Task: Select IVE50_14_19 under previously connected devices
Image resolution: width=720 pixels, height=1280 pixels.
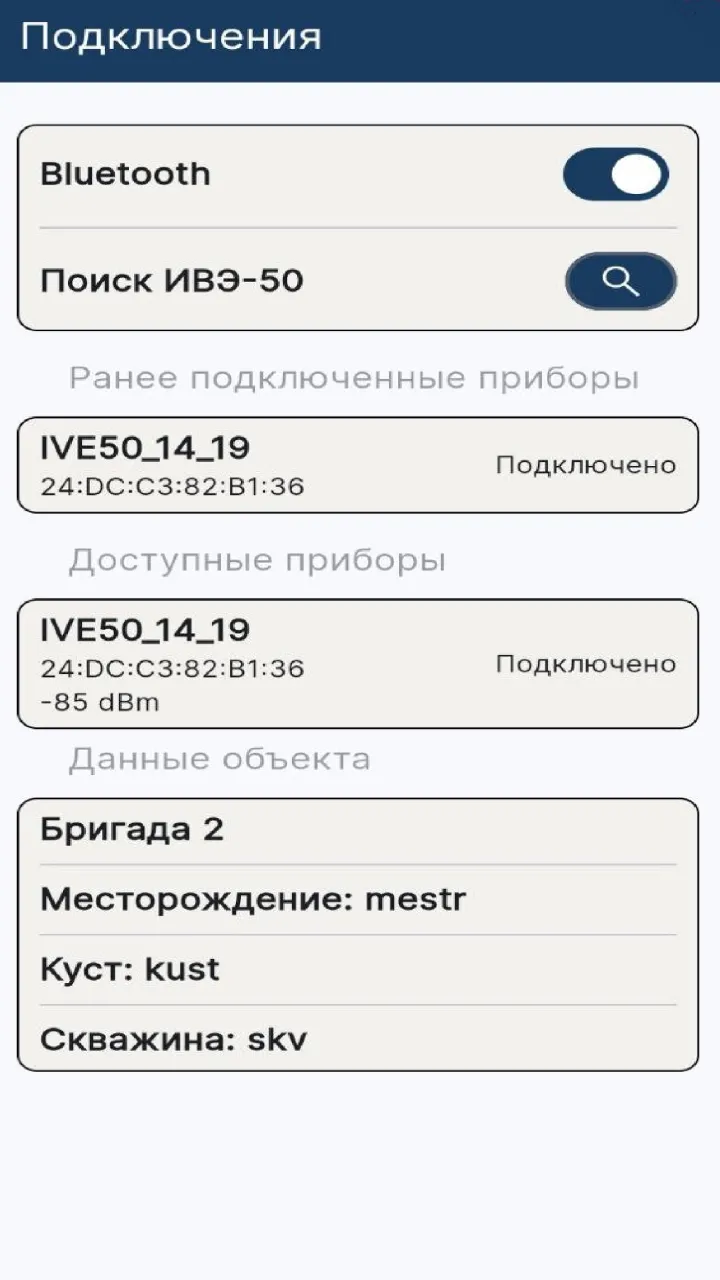Action: 358,465
